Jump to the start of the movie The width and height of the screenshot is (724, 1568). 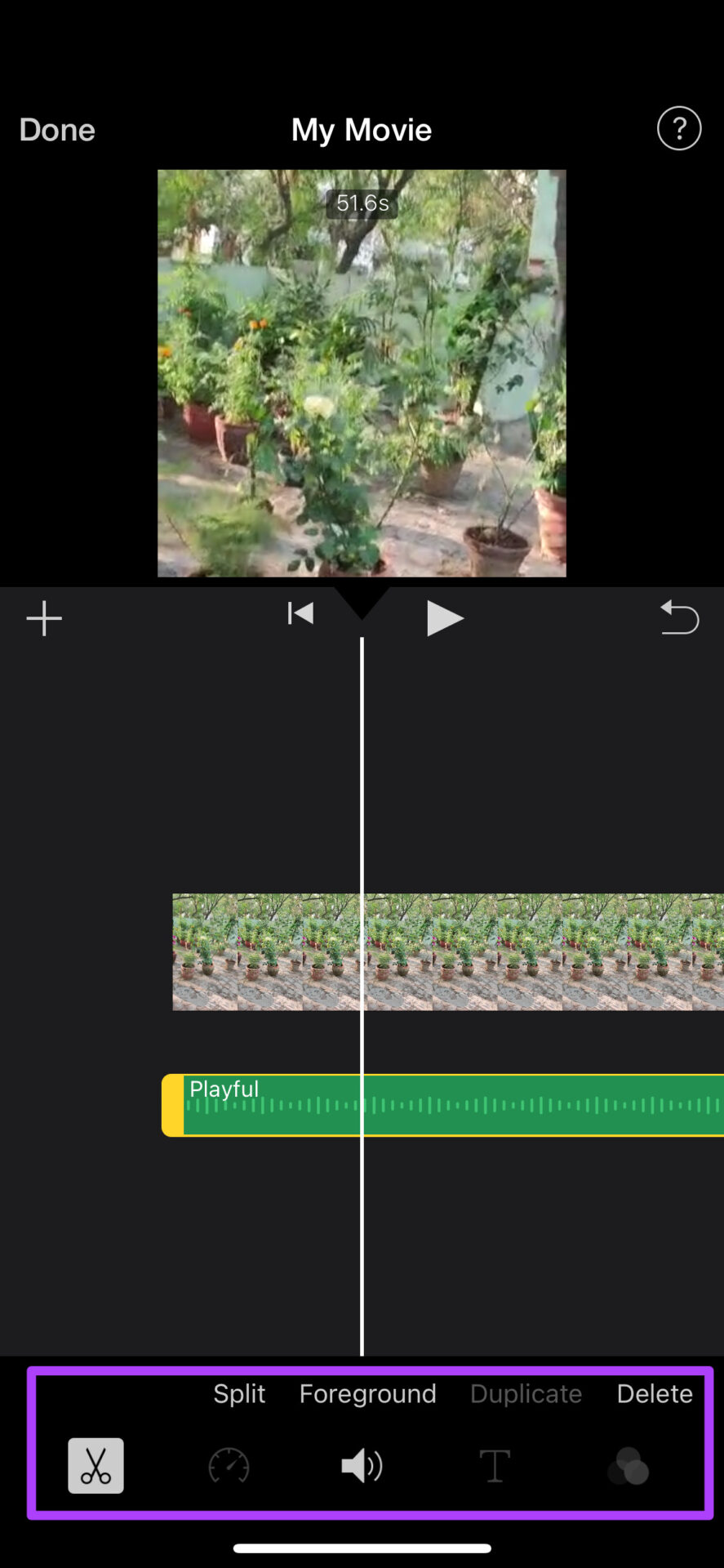coord(300,613)
